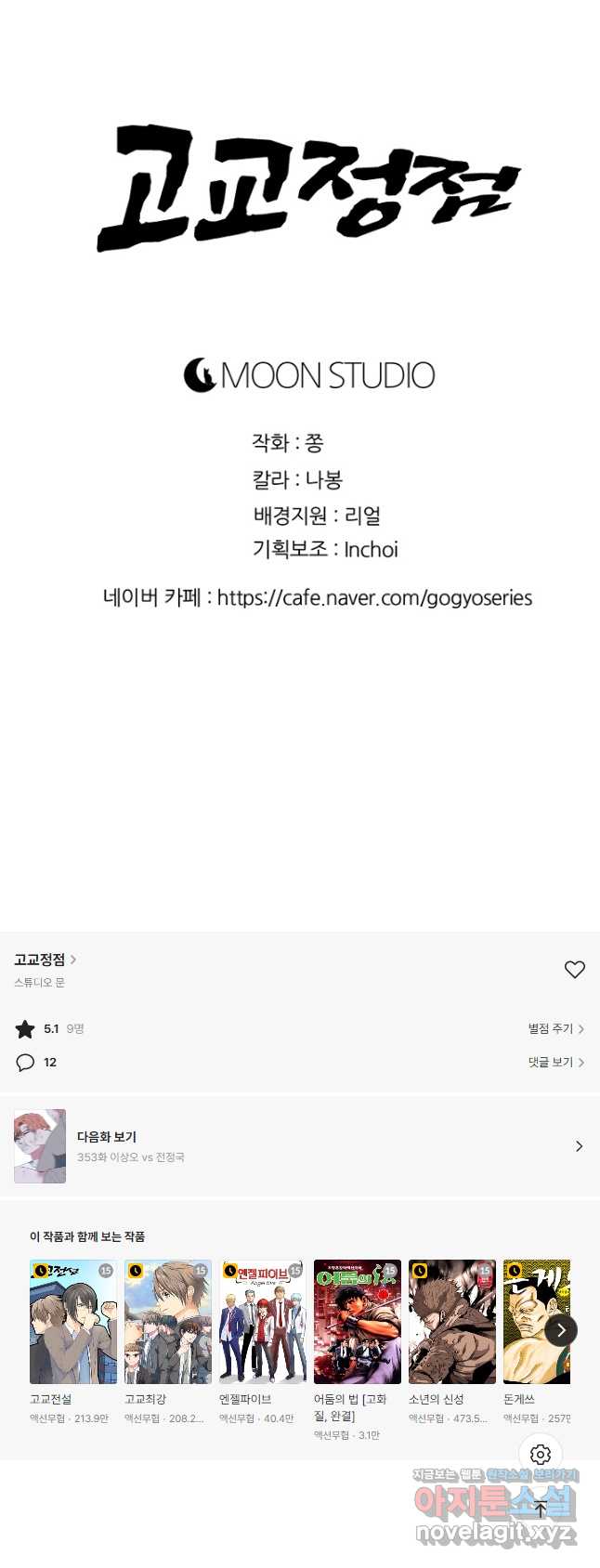The image size is (600, 1568).
Task: Open the 소년의 신성 webtoon card
Action: pos(452,1322)
